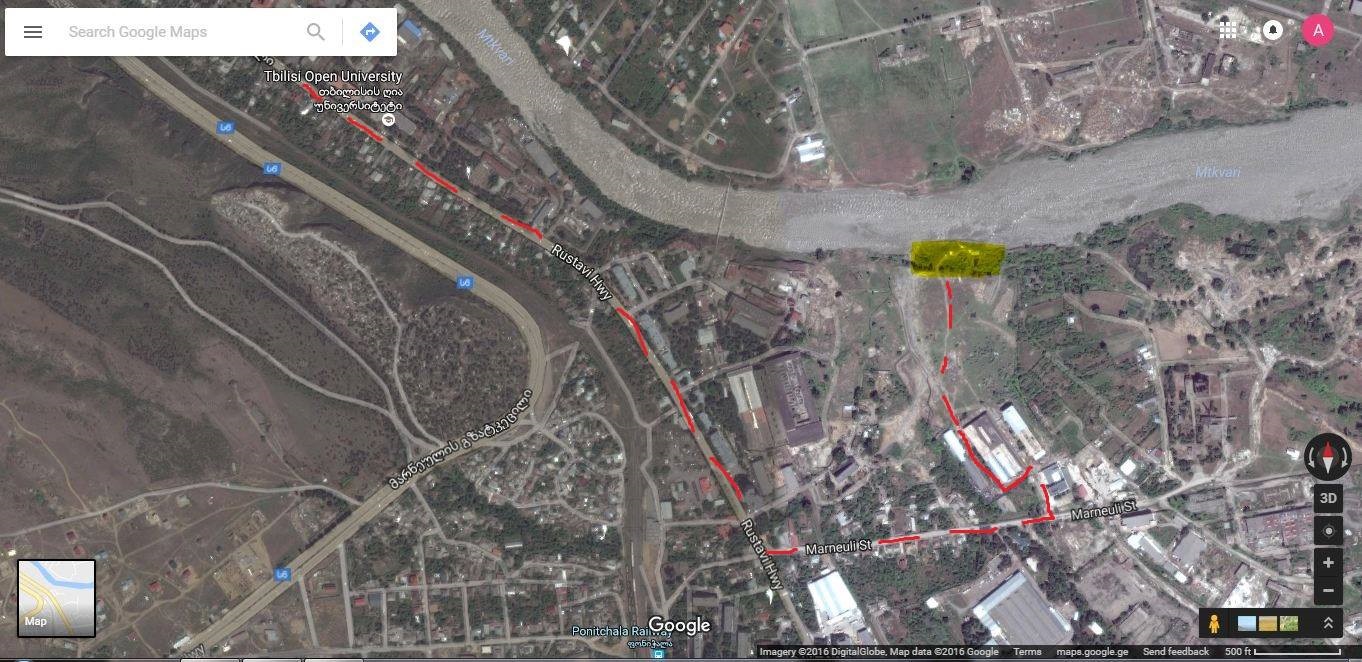Image resolution: width=1362 pixels, height=662 pixels.
Task: Tap the Search Google Maps field
Action: pyautogui.click(x=180, y=32)
